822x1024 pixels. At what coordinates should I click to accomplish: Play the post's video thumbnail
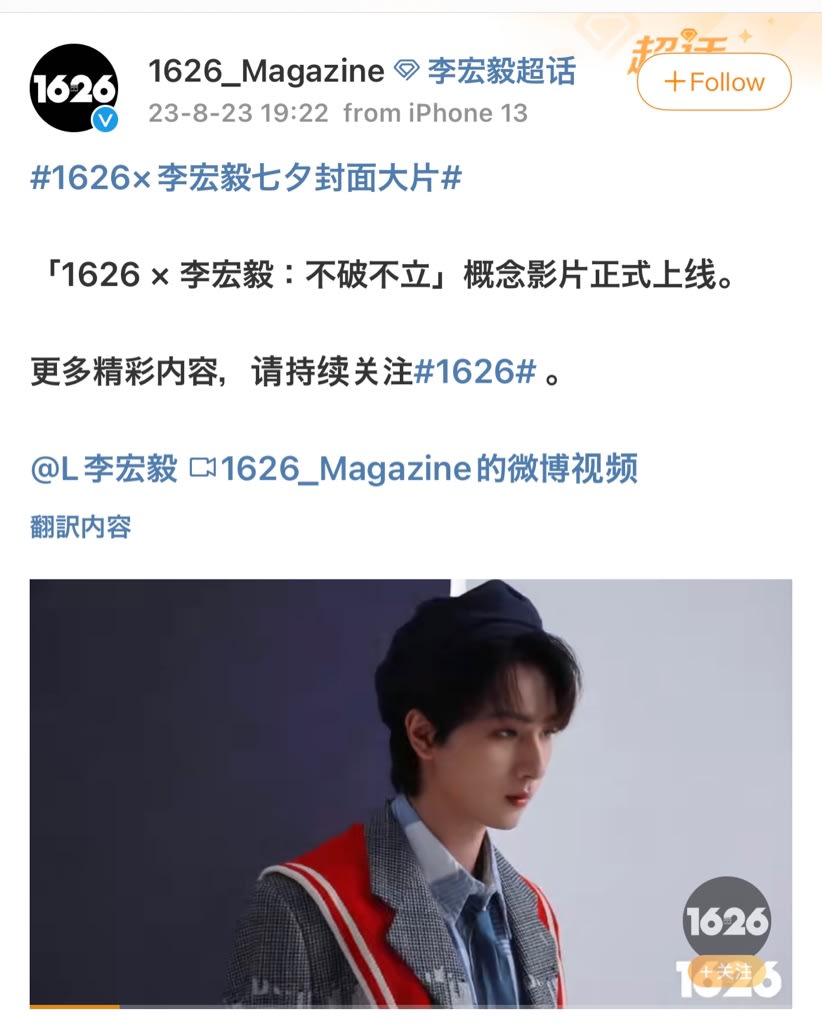click(410, 792)
